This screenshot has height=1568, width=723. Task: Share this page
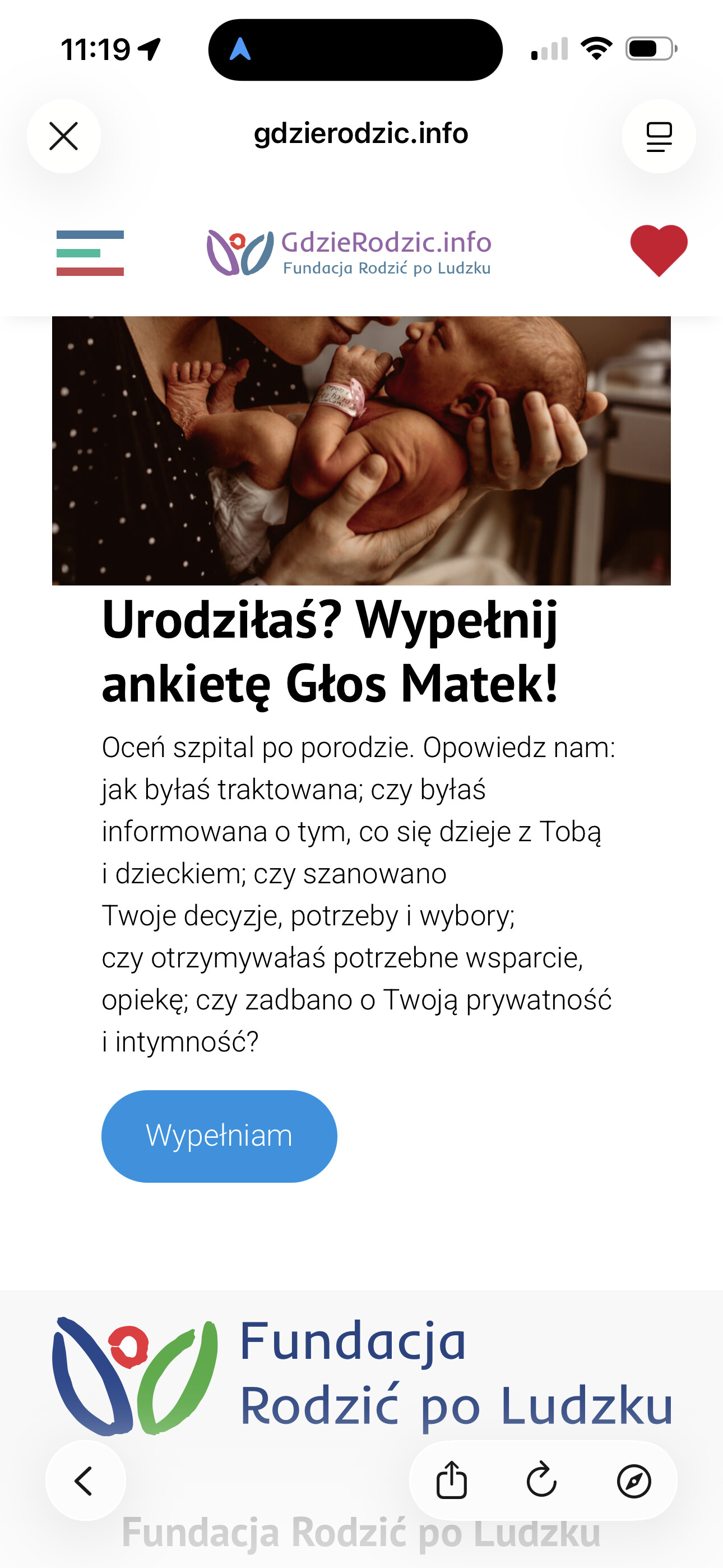[452, 1481]
